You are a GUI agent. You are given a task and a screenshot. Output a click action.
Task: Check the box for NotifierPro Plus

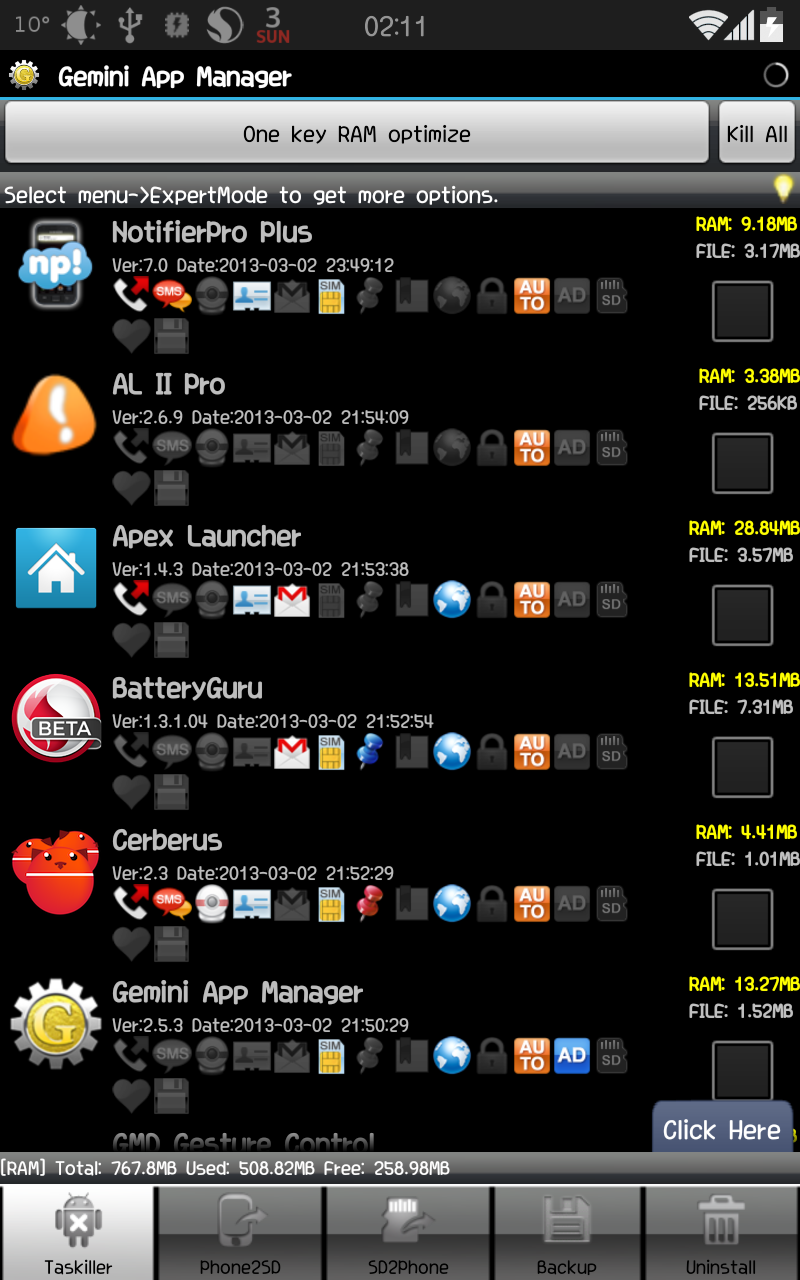(742, 311)
